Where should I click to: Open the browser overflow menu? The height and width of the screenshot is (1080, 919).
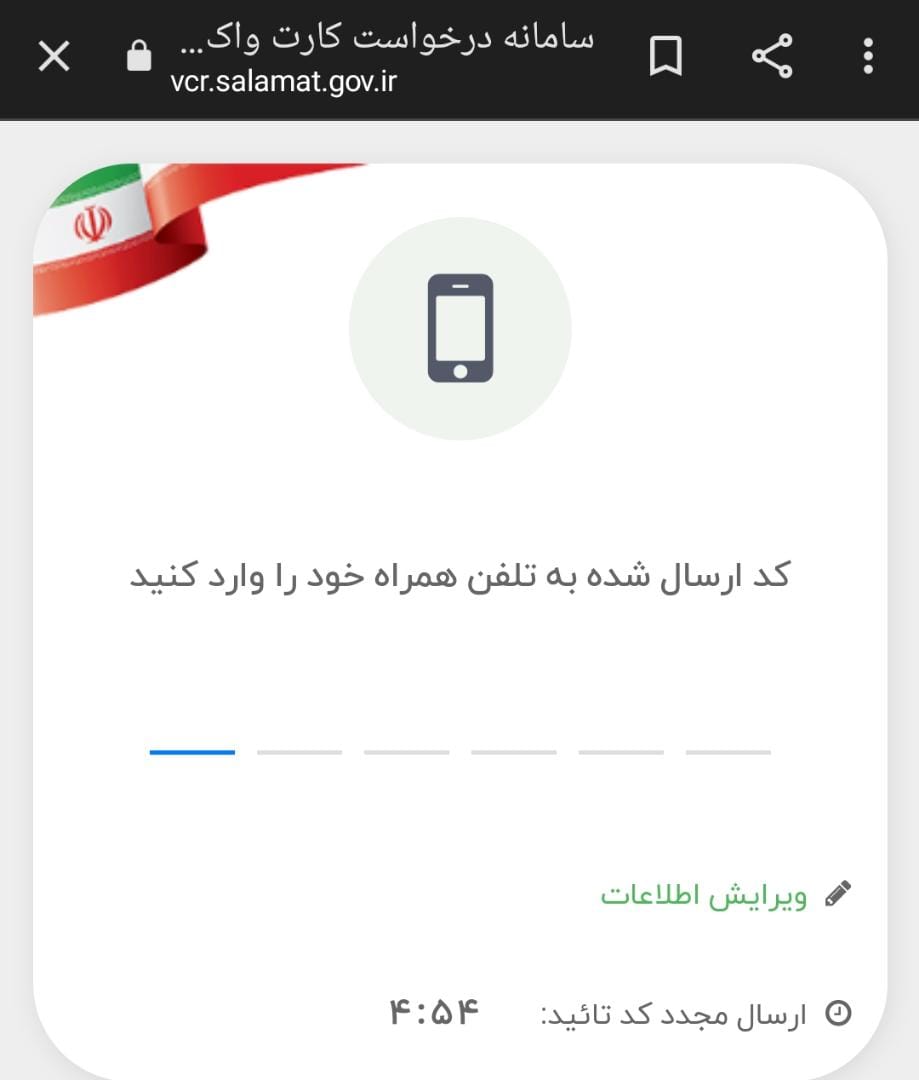(867, 57)
